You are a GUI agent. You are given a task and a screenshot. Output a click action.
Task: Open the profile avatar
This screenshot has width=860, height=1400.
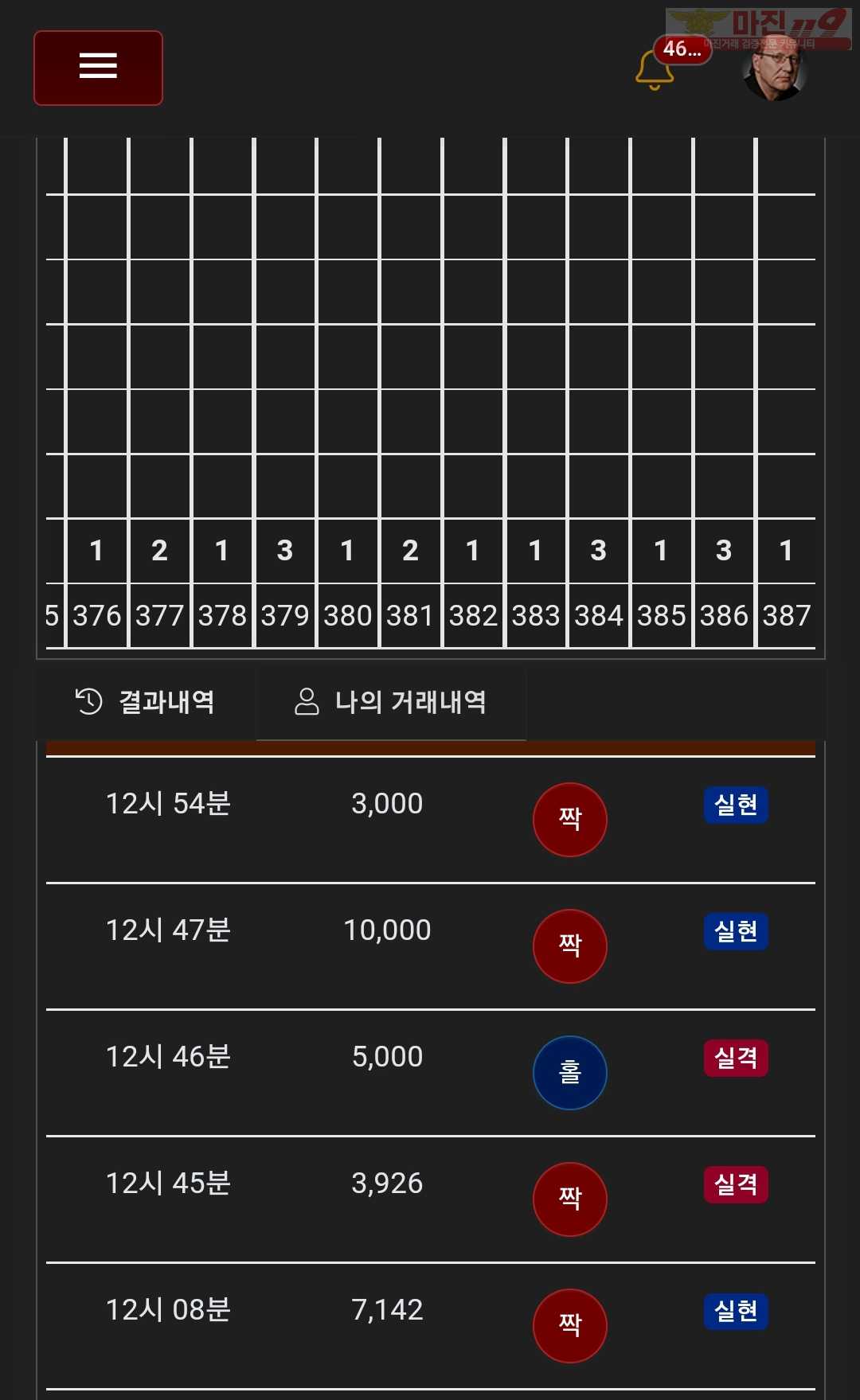pos(774,70)
